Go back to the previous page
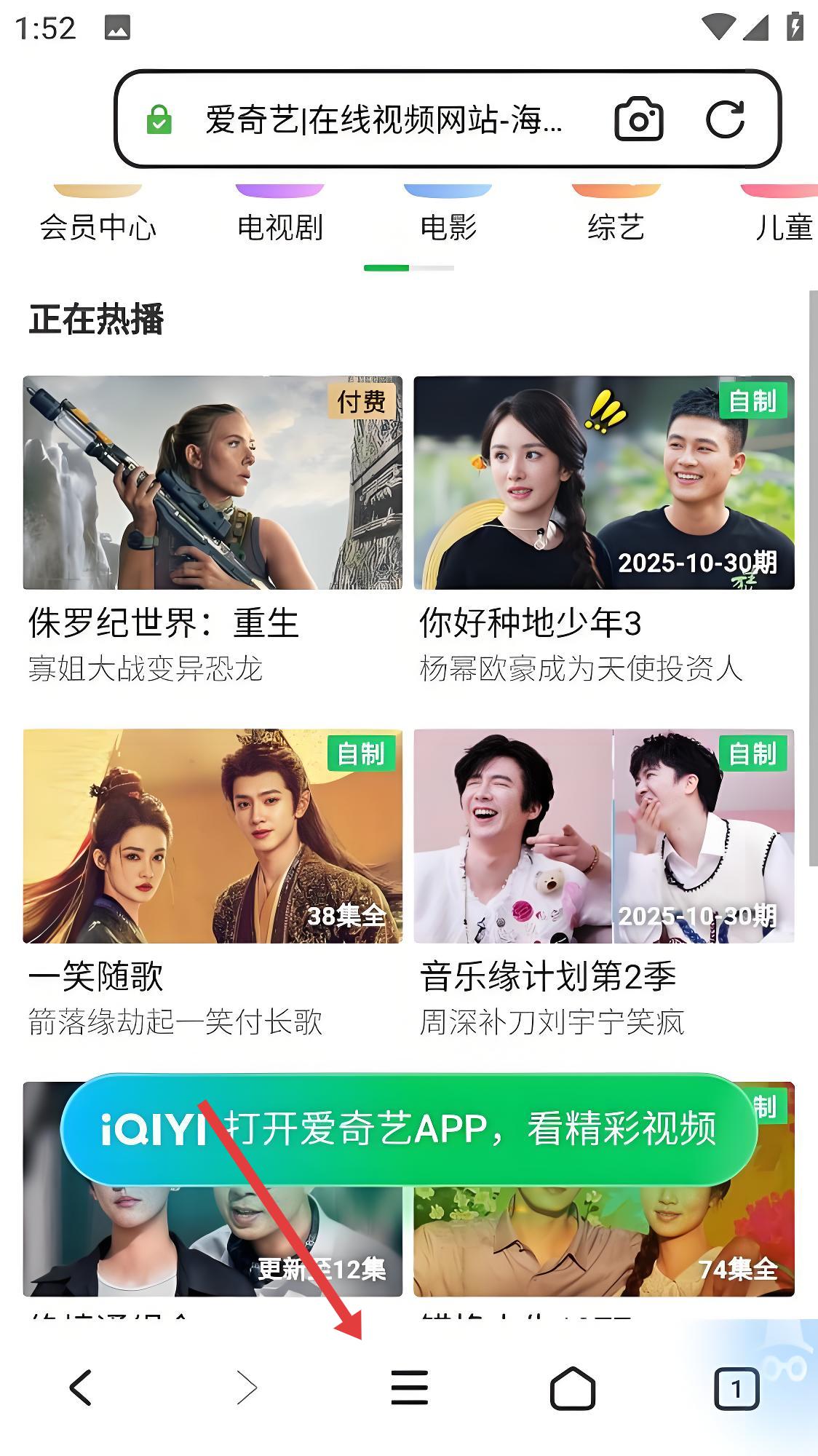Screen dimensions: 818x1456 (81, 1387)
